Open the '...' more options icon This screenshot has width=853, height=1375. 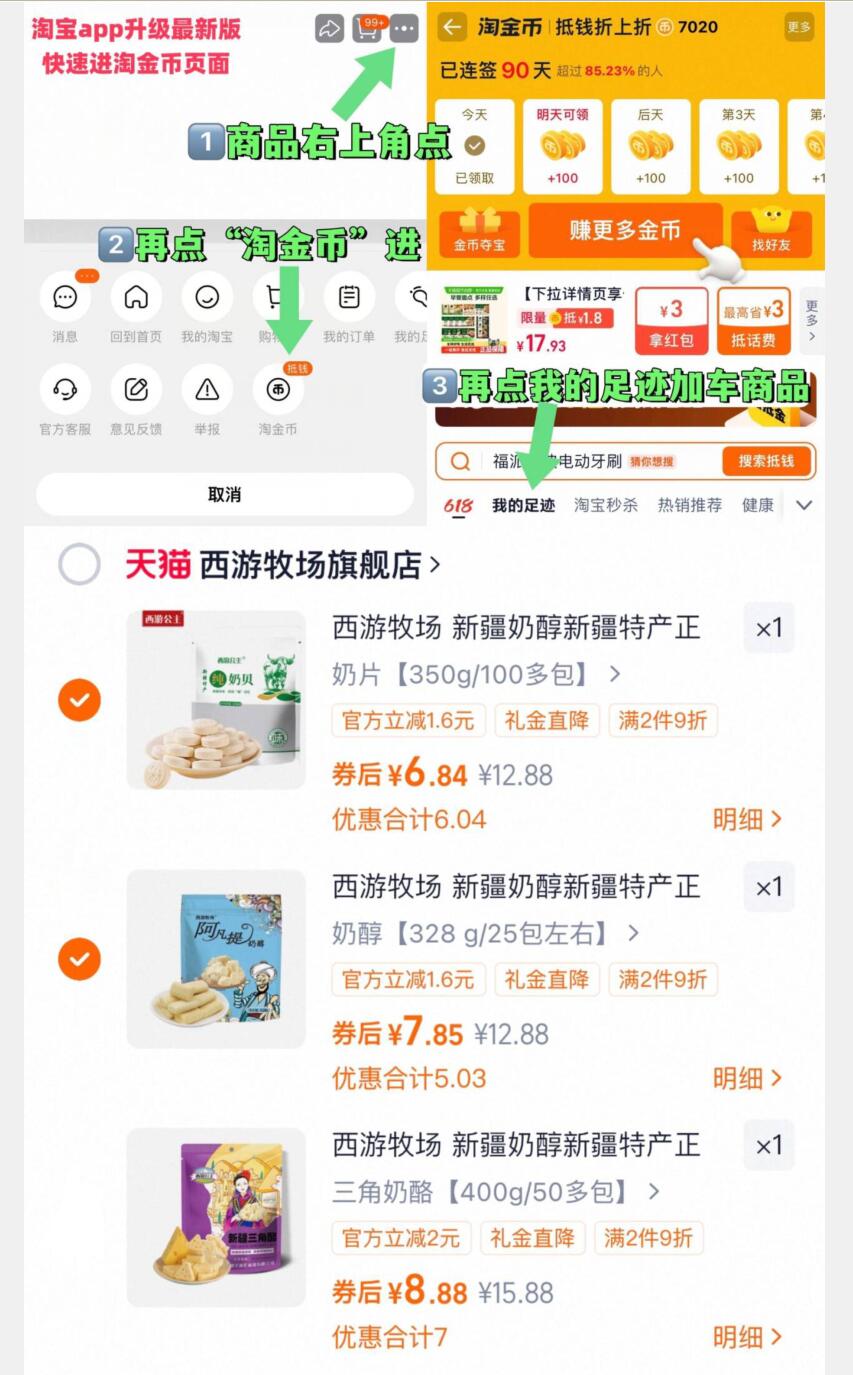[x=404, y=29]
